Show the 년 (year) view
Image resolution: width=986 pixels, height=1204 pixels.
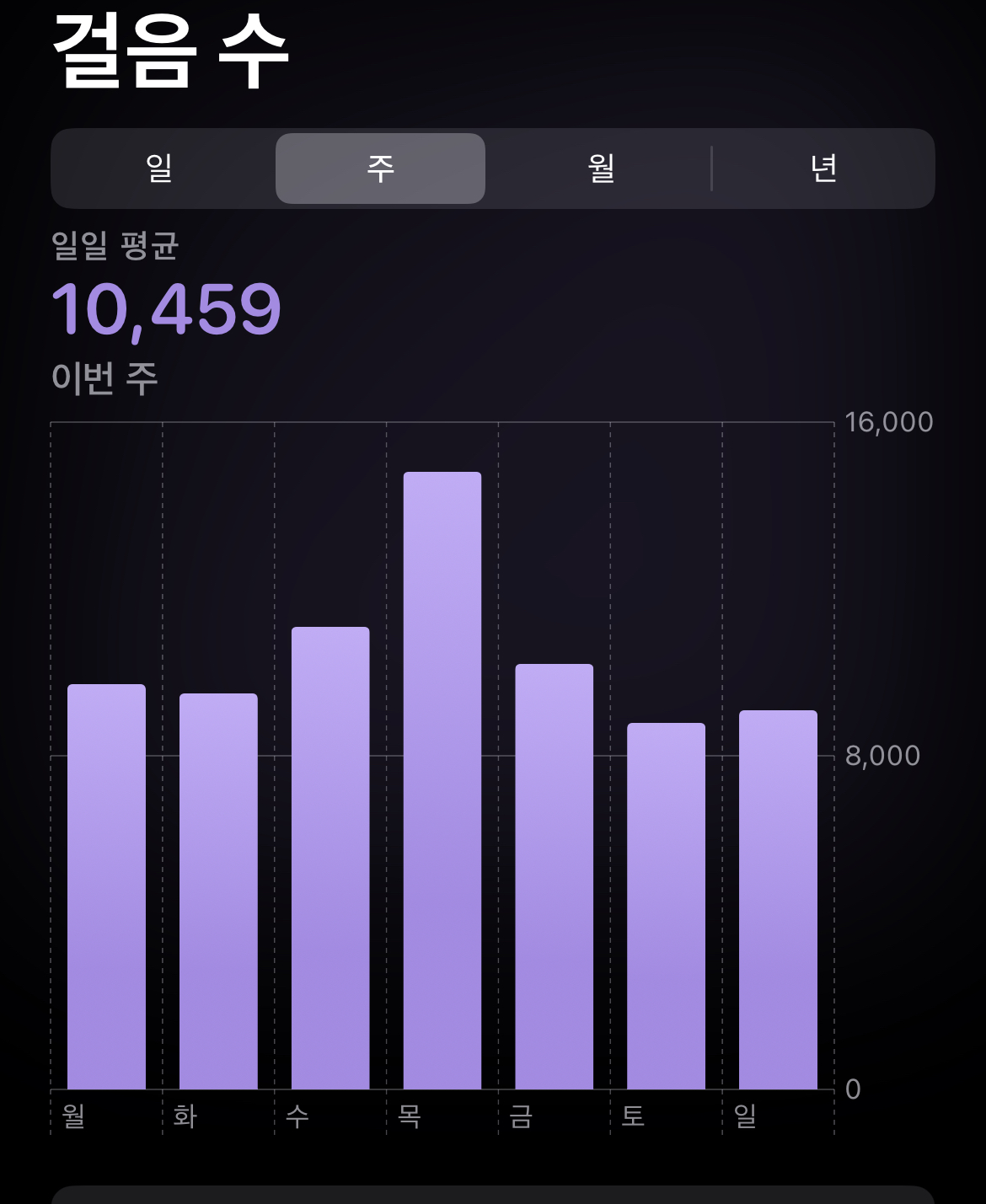(x=823, y=169)
